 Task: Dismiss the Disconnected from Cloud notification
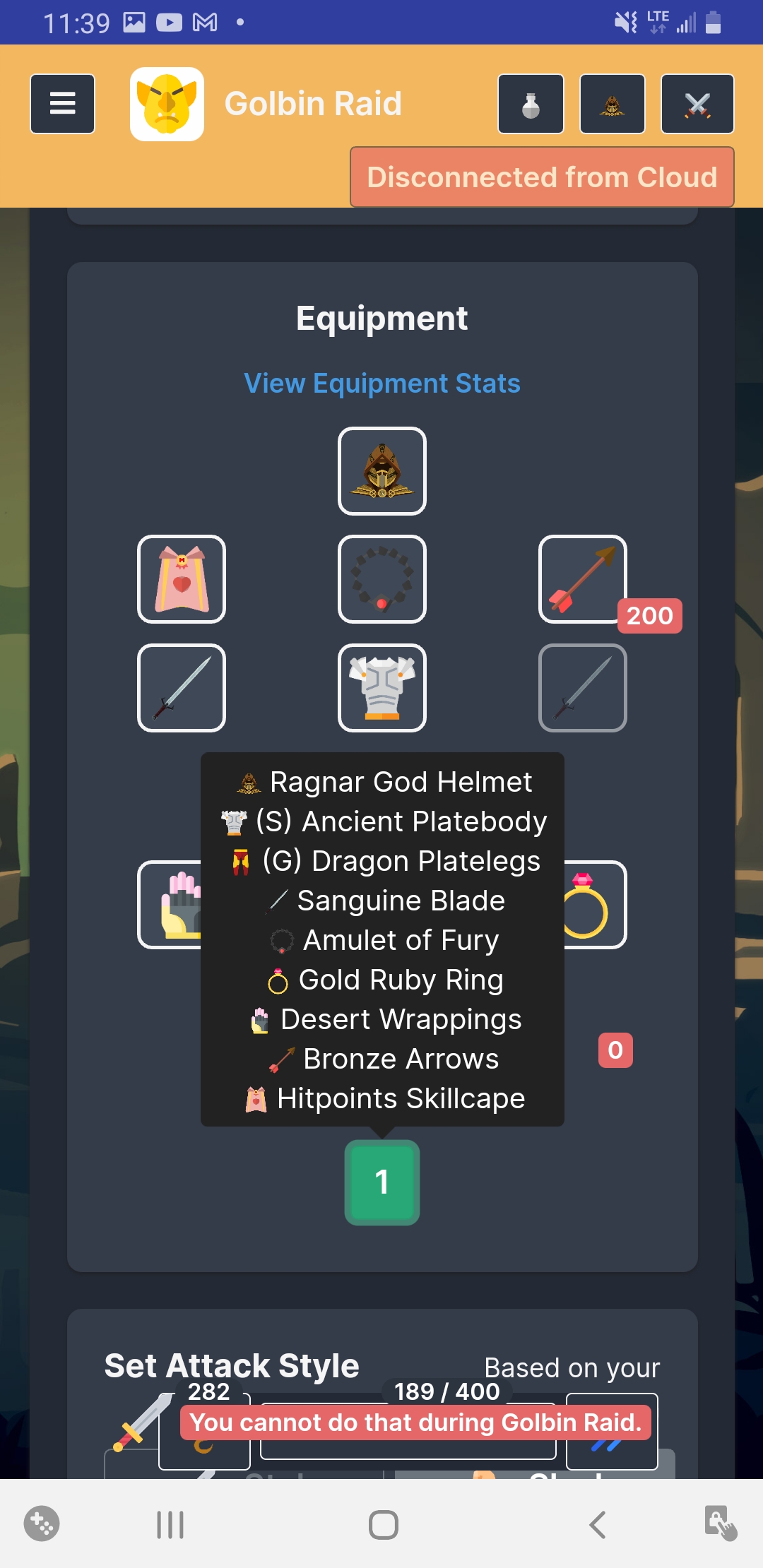point(541,177)
